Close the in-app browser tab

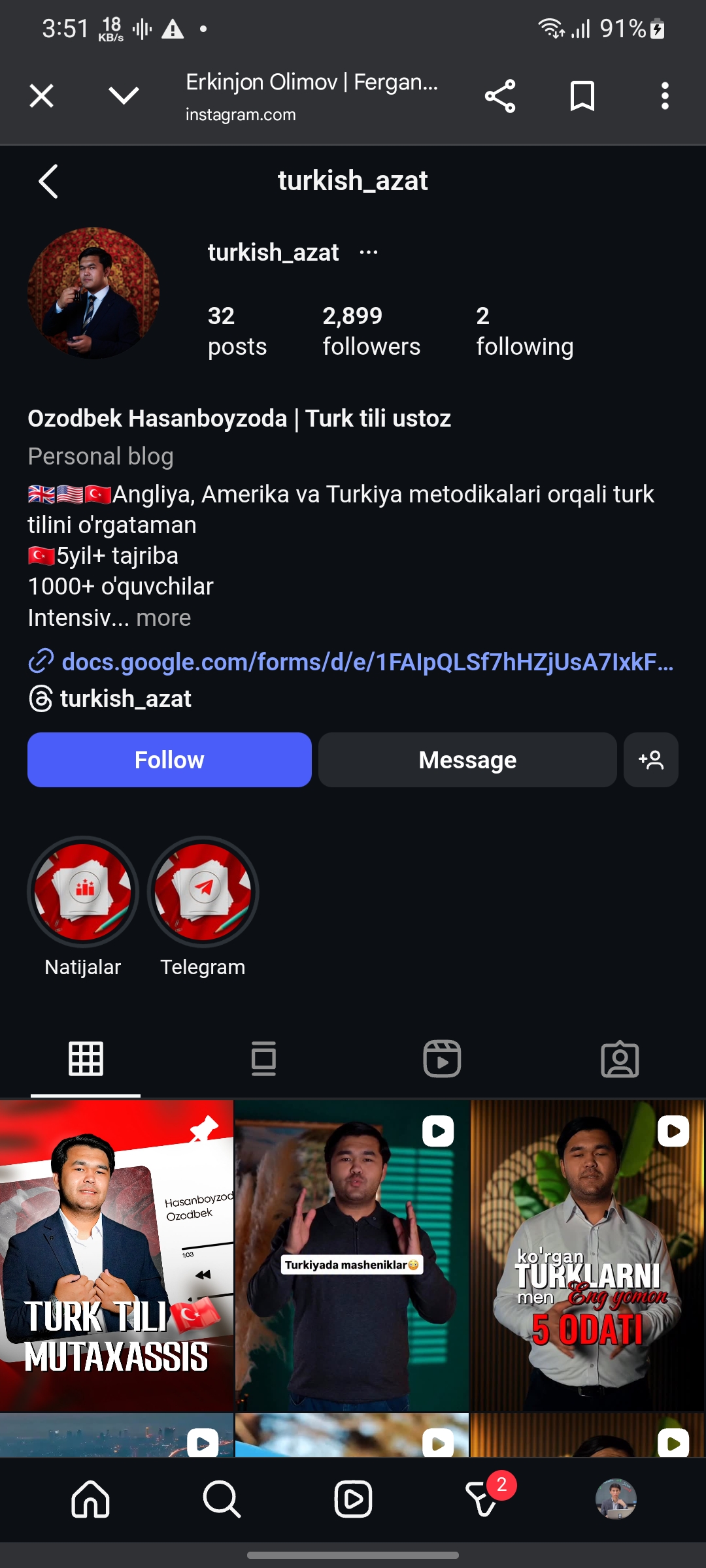(x=41, y=97)
